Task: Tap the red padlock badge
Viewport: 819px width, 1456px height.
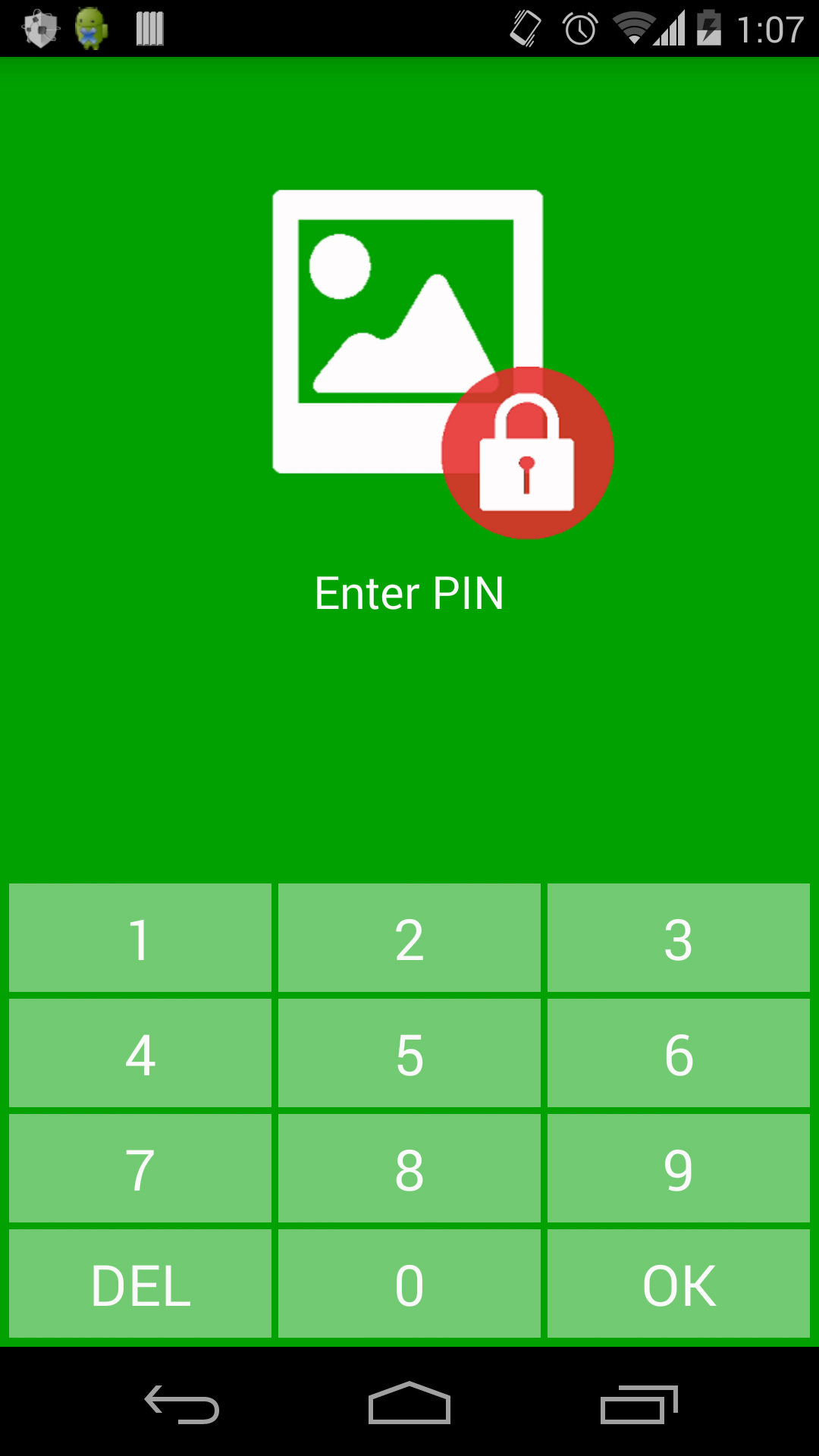Action: pos(526,451)
